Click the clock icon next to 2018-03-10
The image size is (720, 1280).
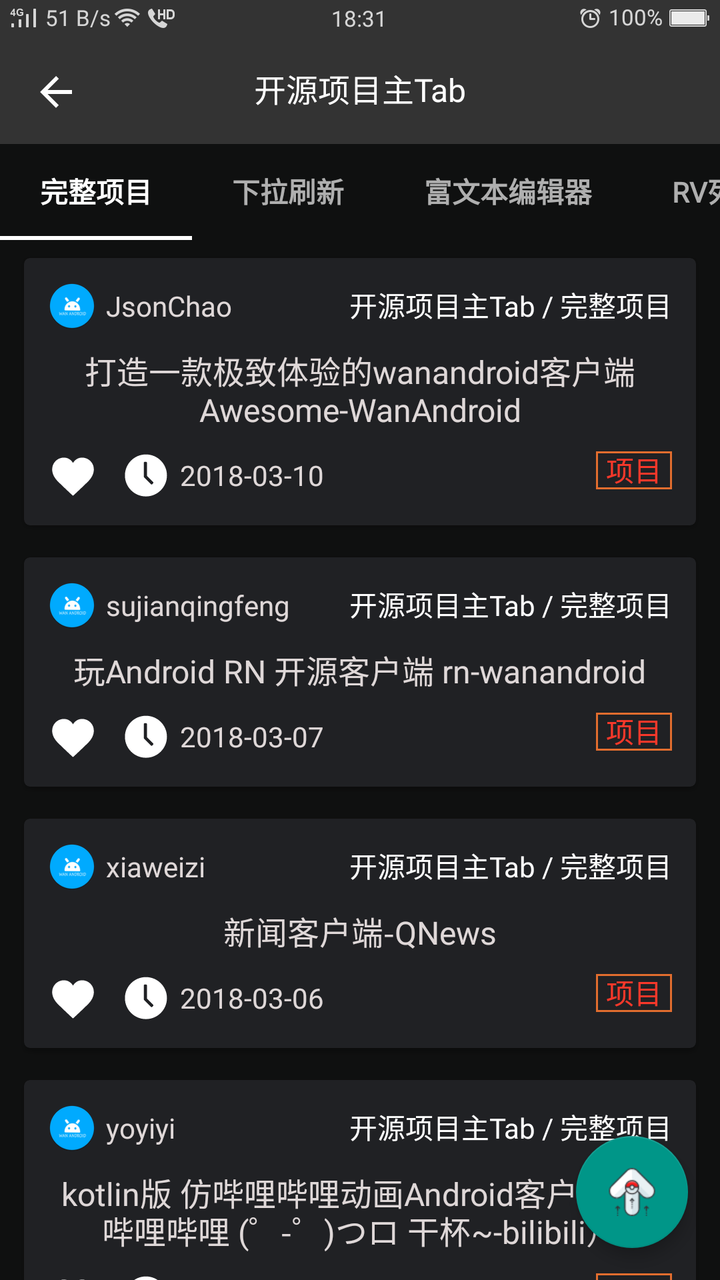click(x=146, y=476)
